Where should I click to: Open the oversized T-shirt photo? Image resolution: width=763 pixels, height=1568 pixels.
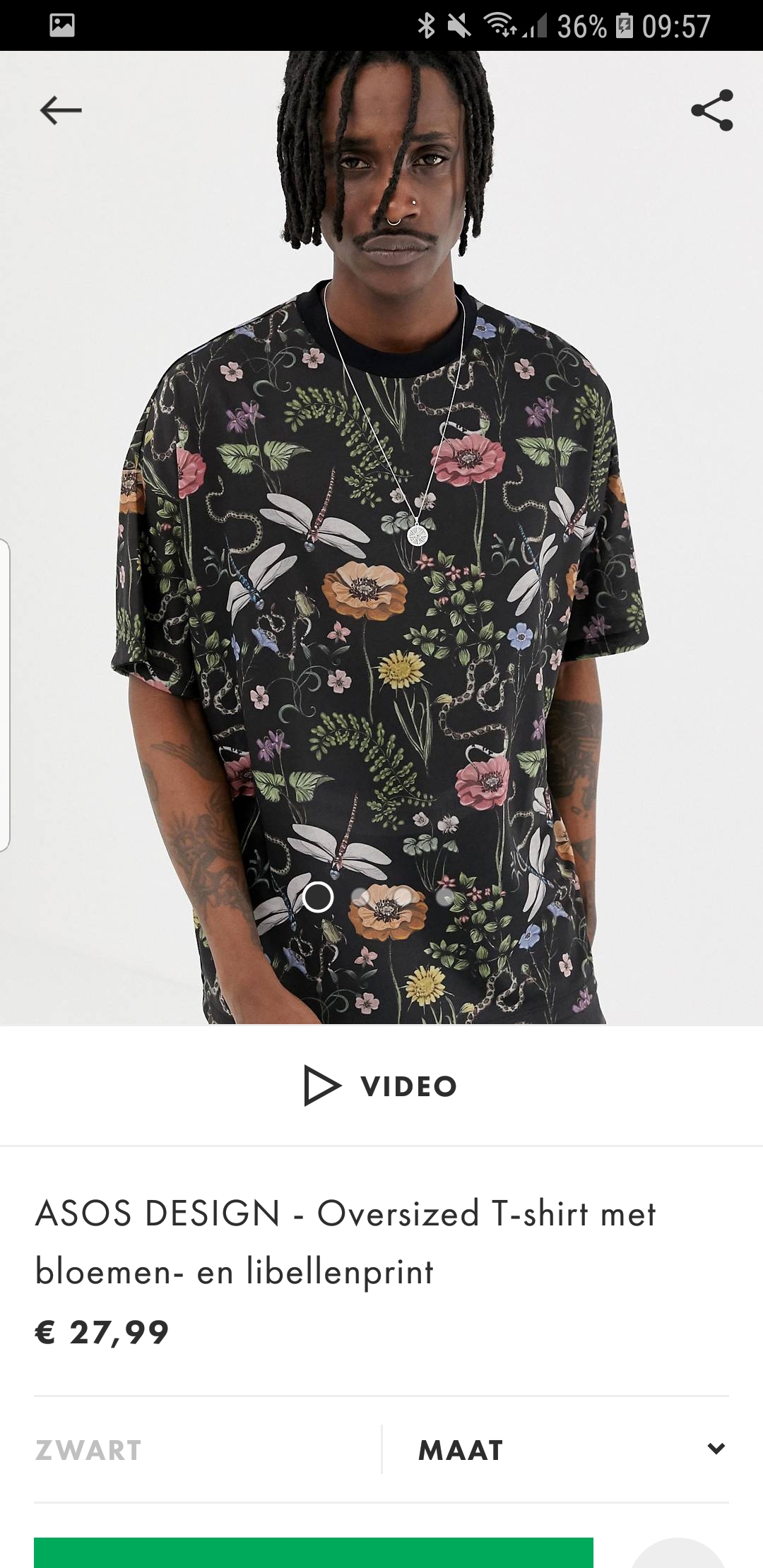[x=381, y=537]
